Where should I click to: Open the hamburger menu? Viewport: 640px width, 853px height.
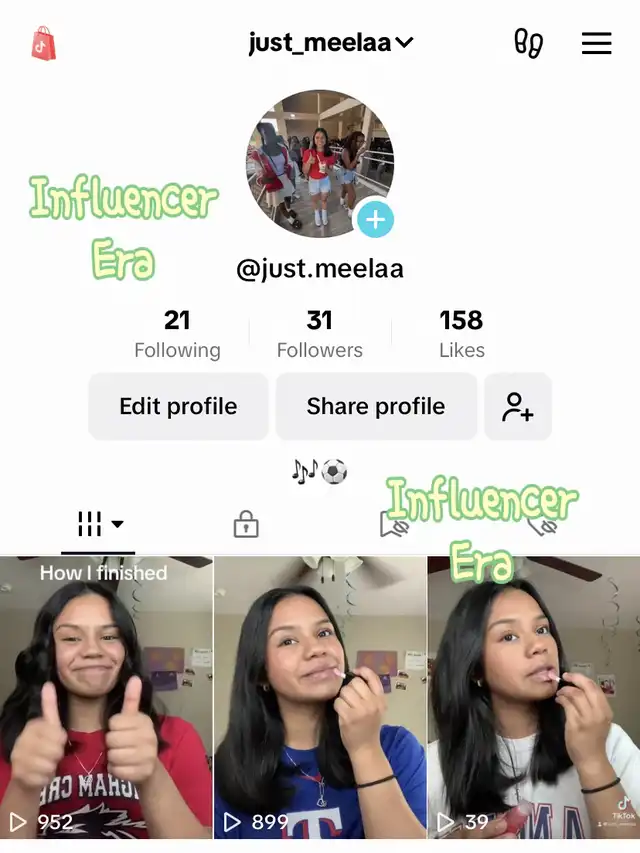596,43
